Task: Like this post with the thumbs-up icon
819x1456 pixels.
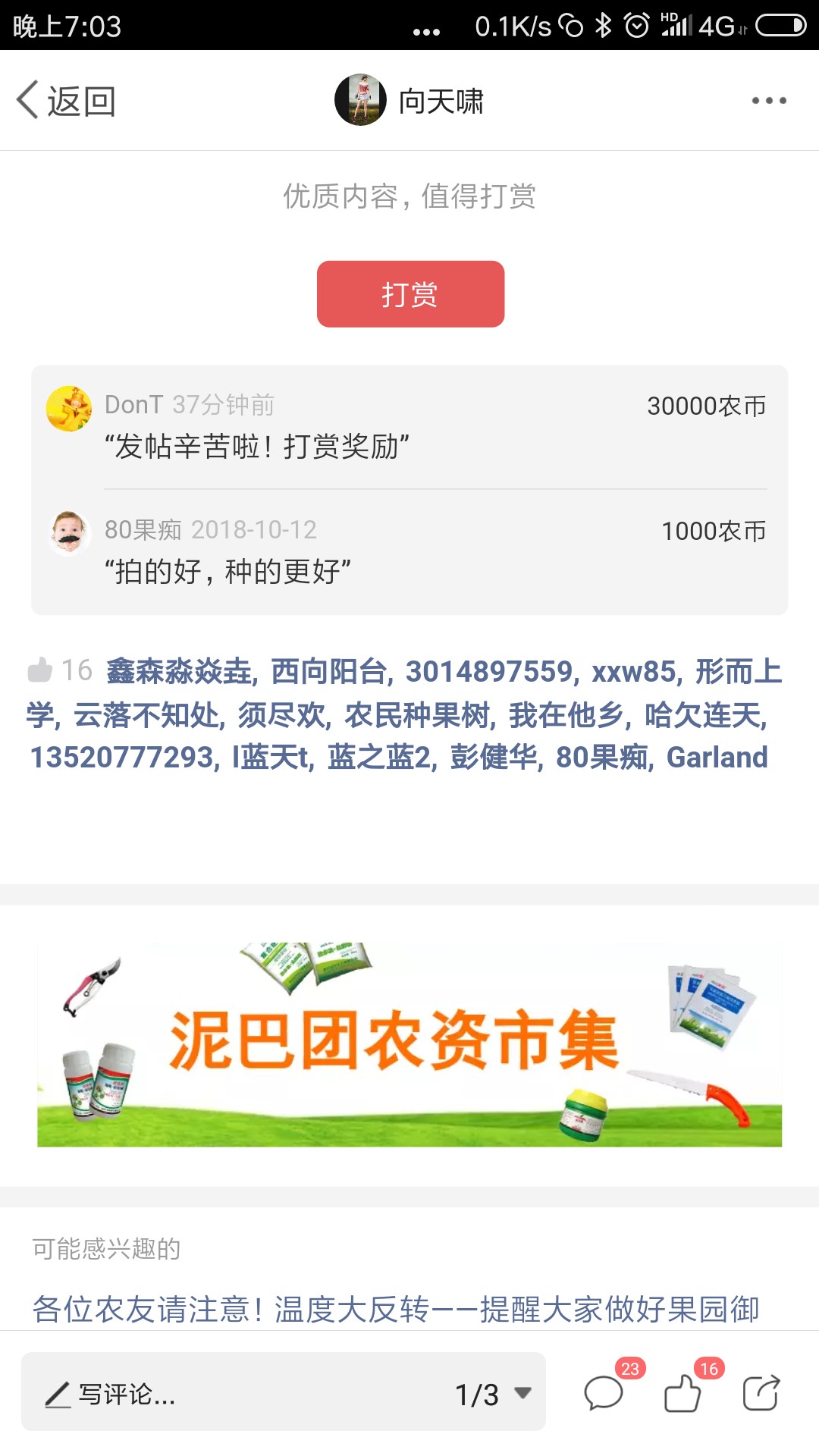Action: (x=683, y=1392)
